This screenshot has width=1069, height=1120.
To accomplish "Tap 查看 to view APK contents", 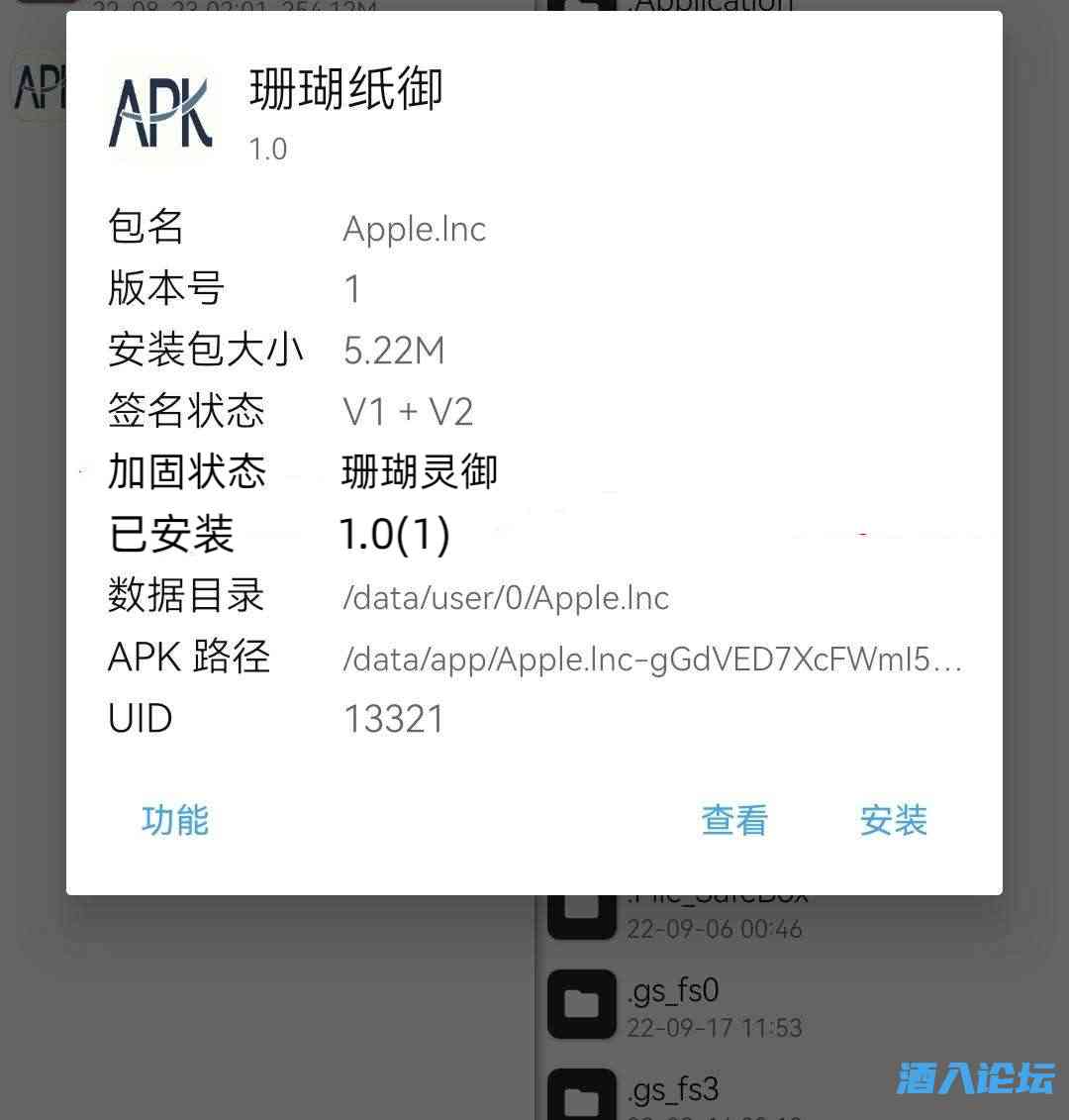I will pyautogui.click(x=733, y=820).
